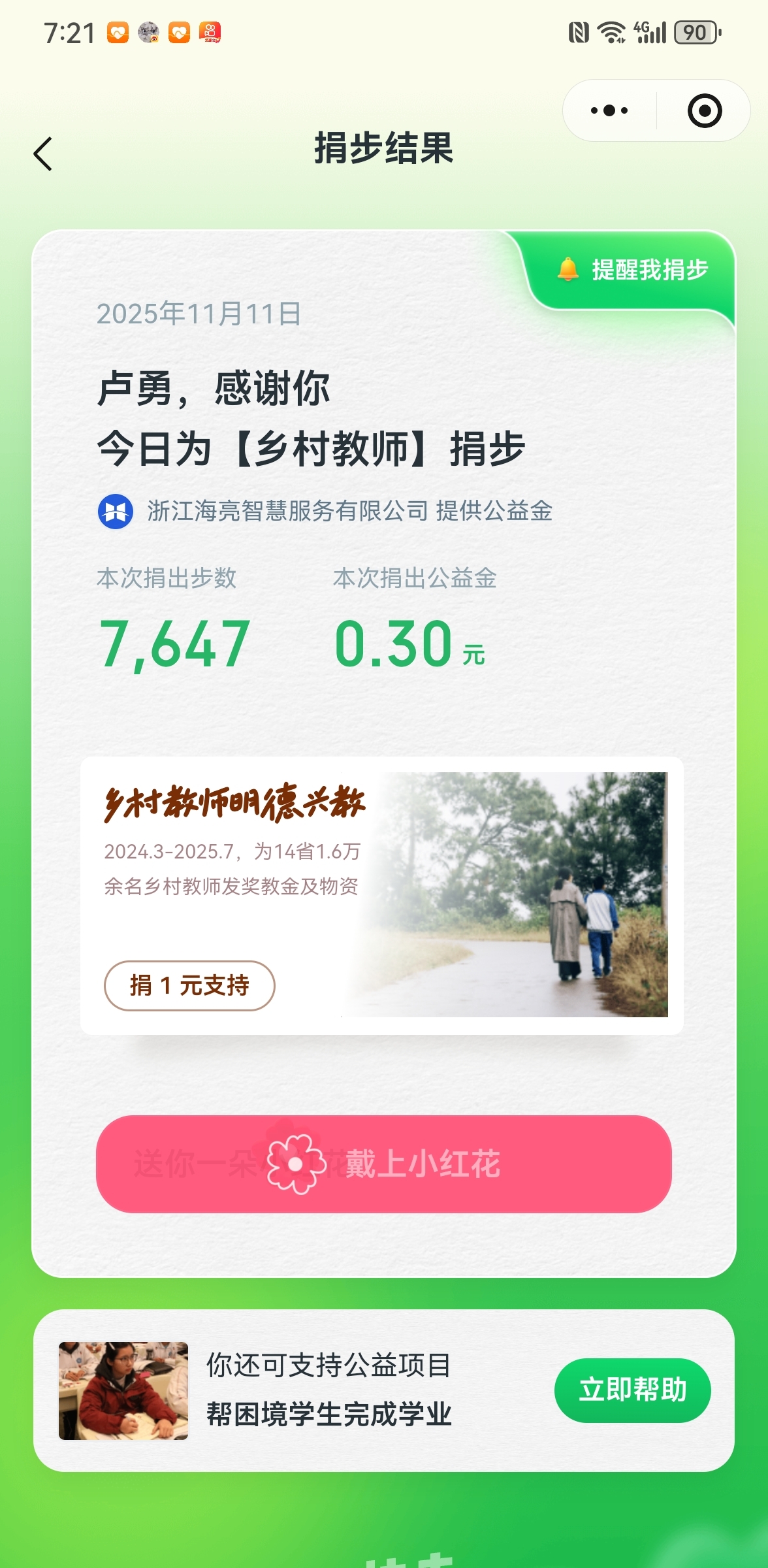Tap the 捐 1 元支持 button
The image size is (768, 1568).
pyautogui.click(x=189, y=985)
